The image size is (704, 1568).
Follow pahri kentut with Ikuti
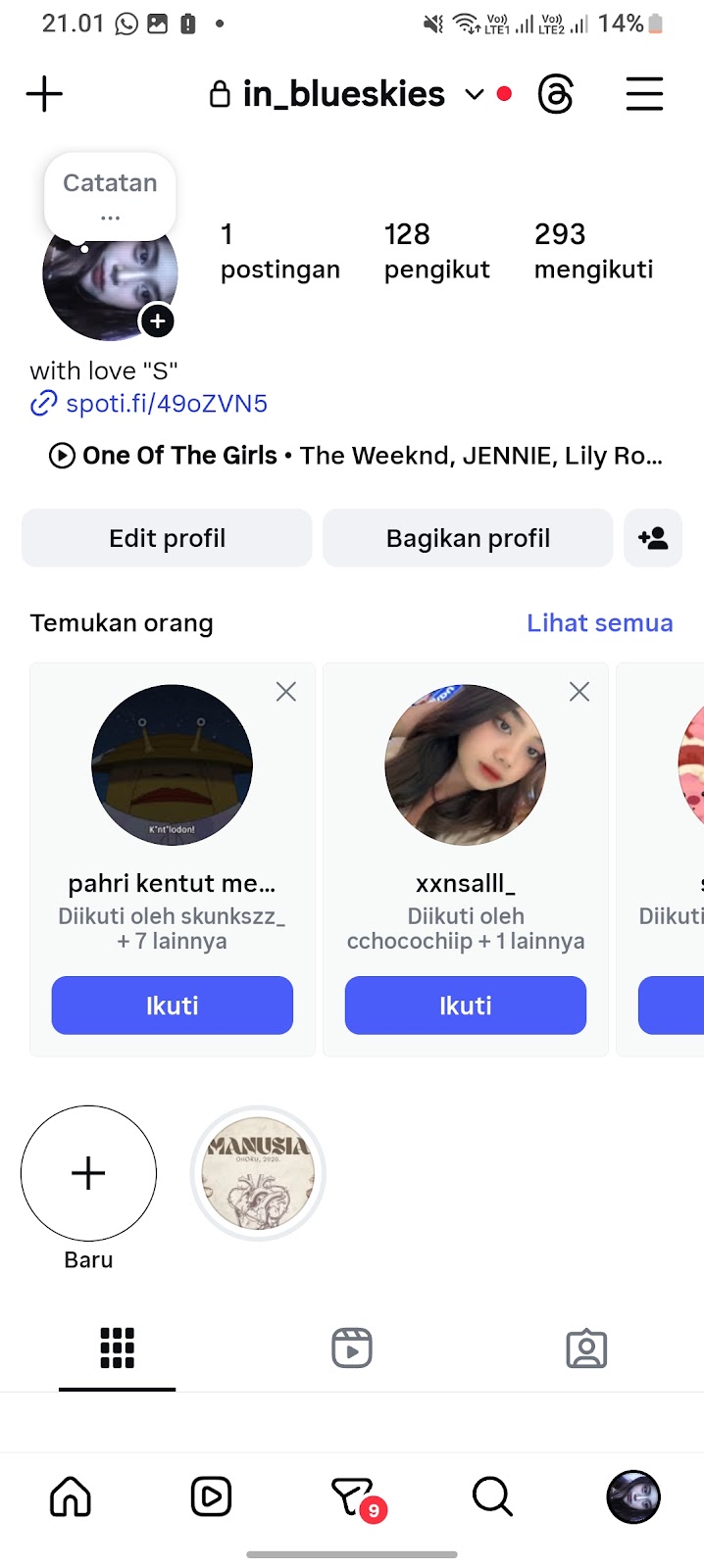172,1005
